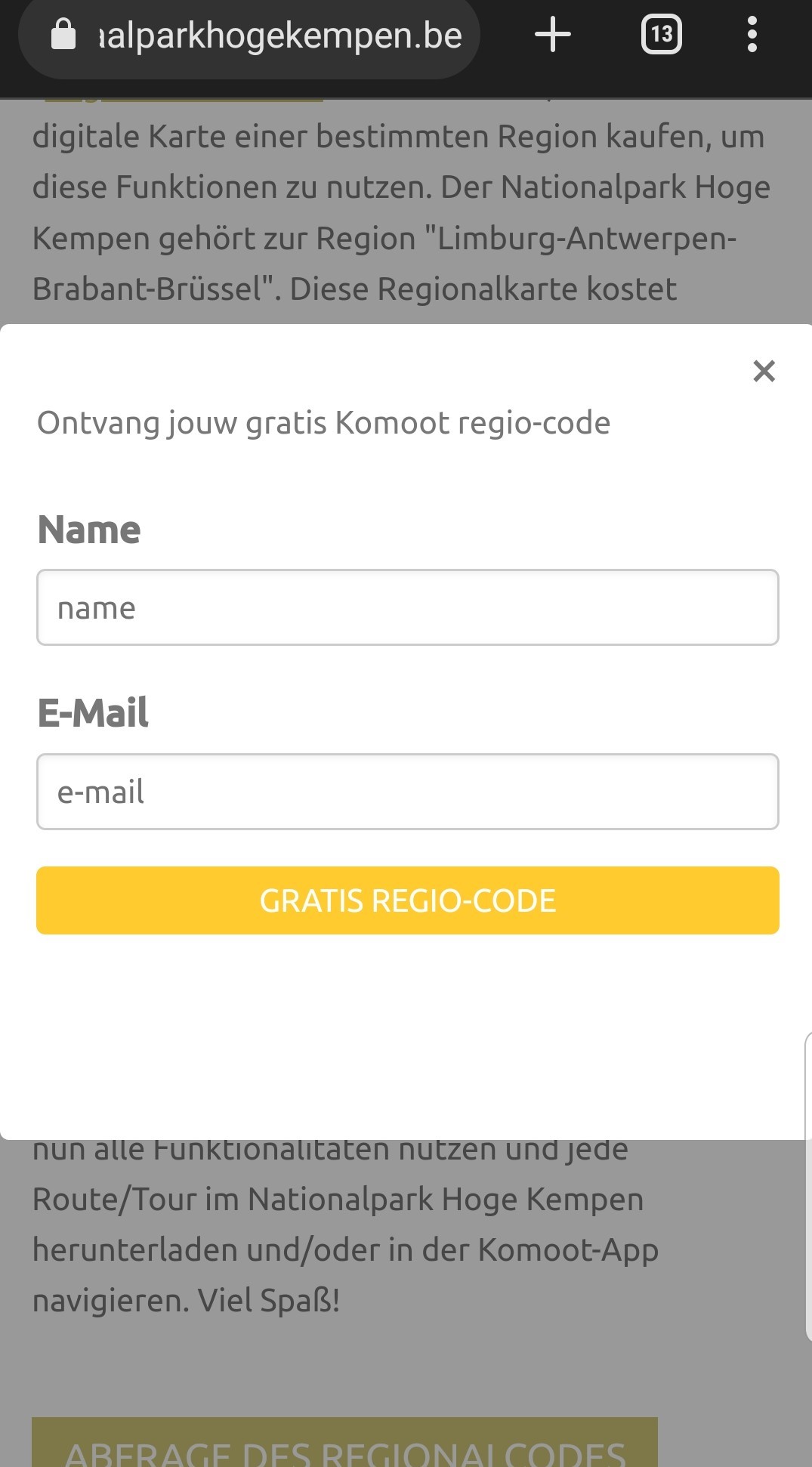
Task: Open the tab switcher showing 13 tabs
Action: tap(662, 35)
